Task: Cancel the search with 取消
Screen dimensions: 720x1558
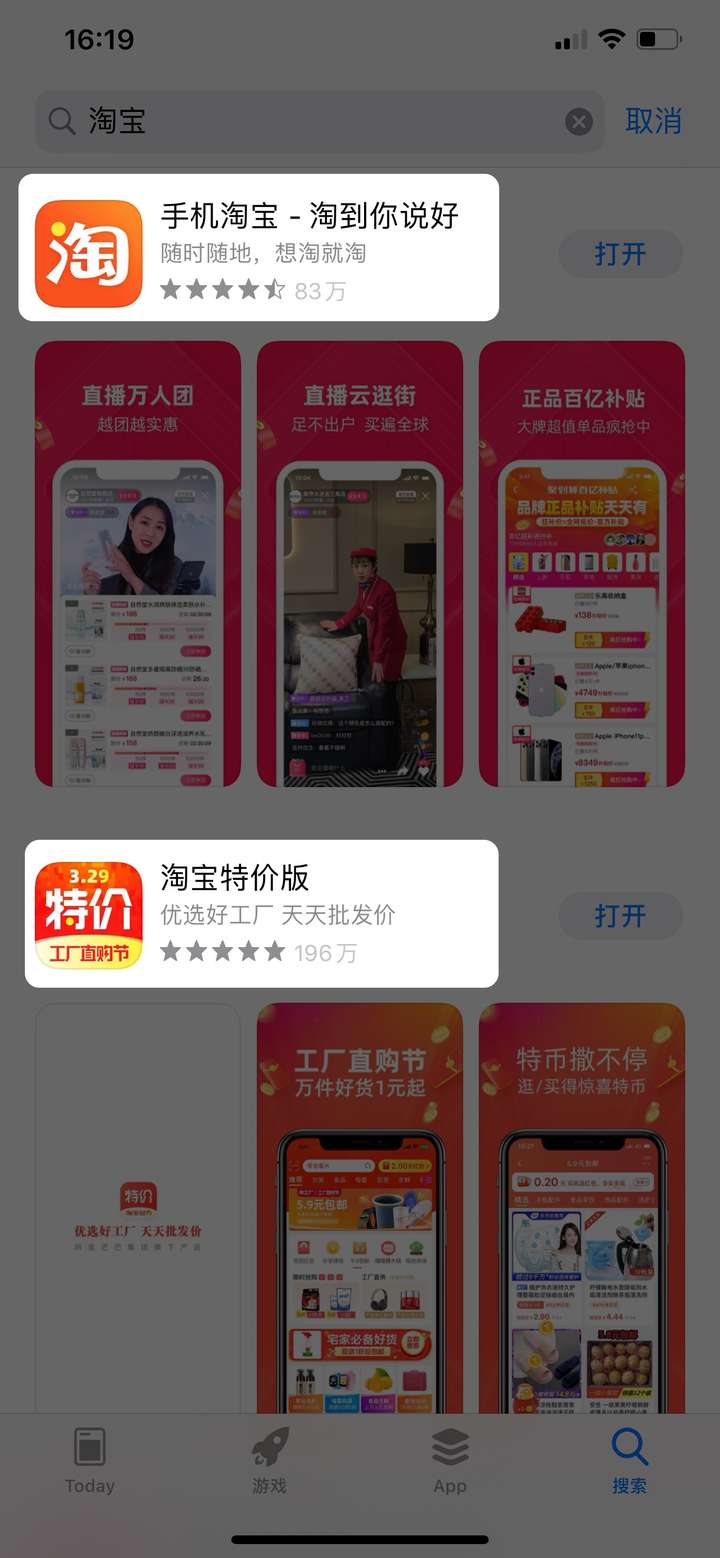Action: tap(653, 121)
